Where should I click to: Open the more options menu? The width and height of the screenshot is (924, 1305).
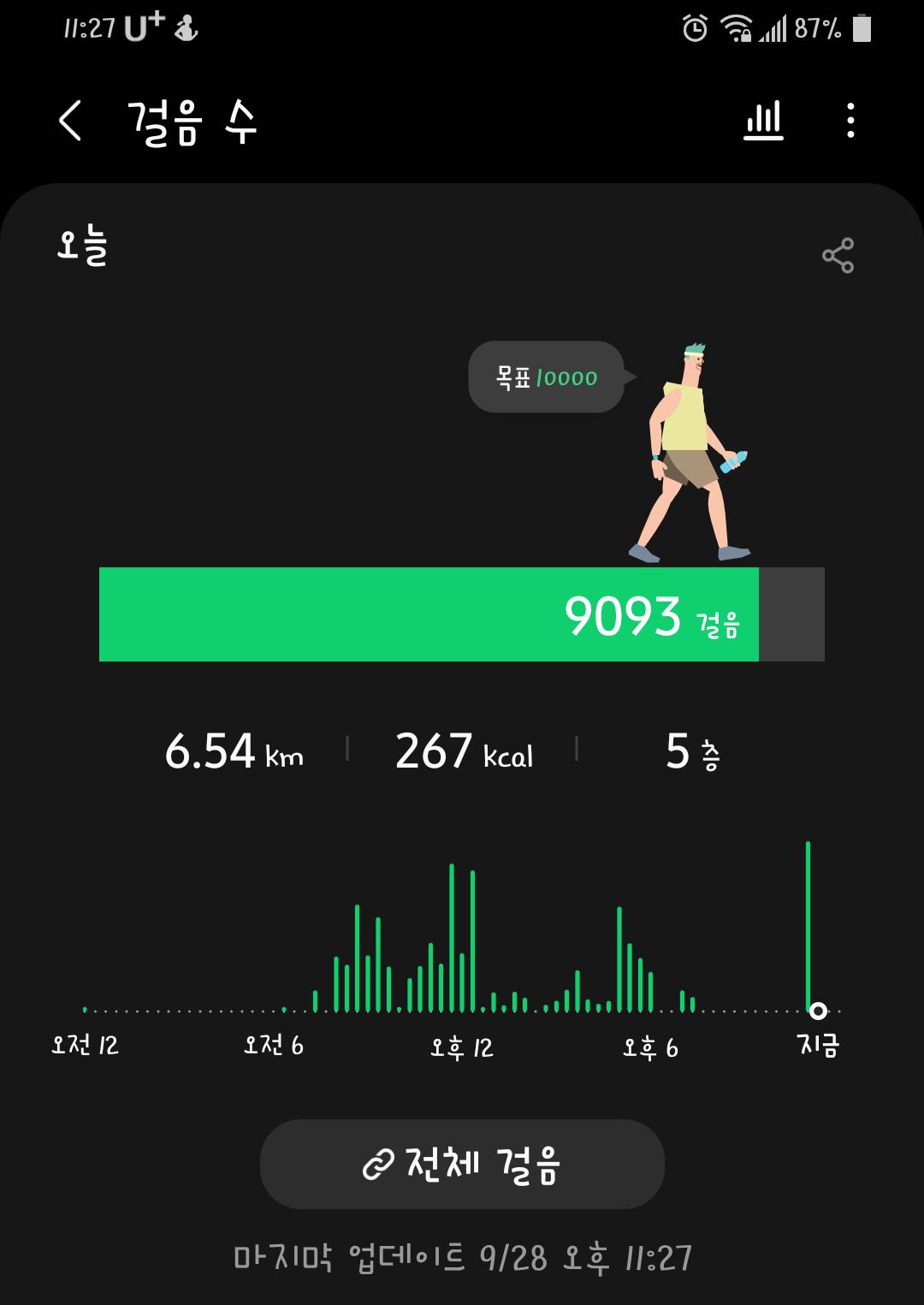tap(850, 121)
